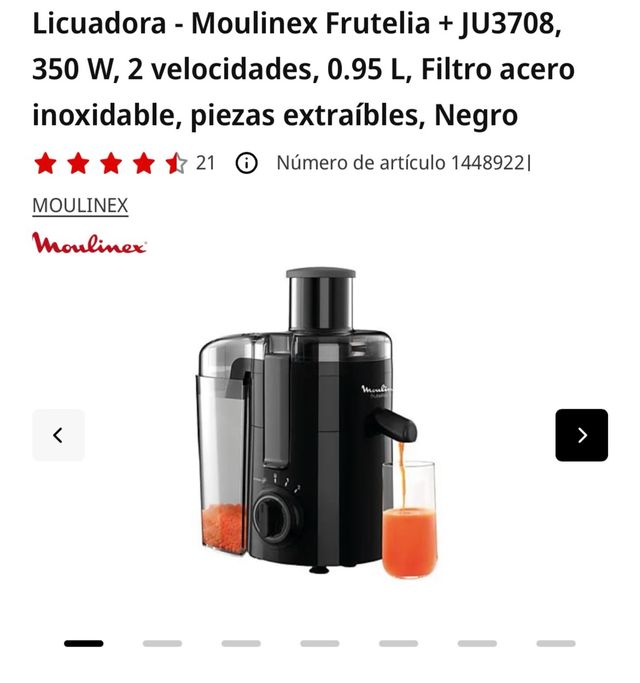Go back to the previous product image
The image size is (640, 683).
click(58, 435)
